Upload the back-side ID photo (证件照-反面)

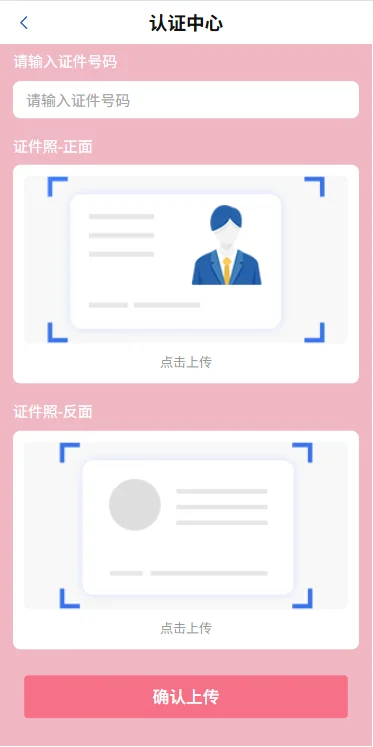click(x=186, y=540)
